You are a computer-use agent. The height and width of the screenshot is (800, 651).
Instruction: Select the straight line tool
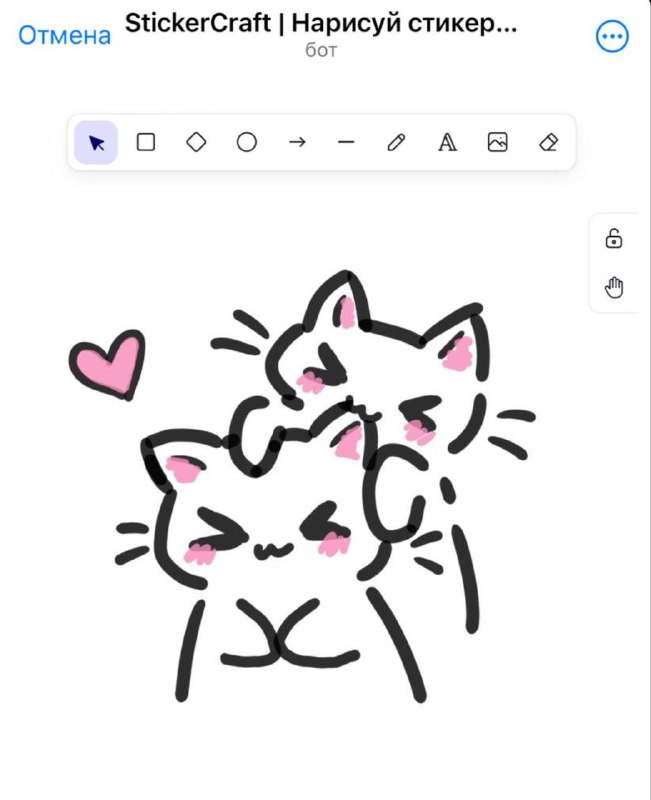[346, 143]
